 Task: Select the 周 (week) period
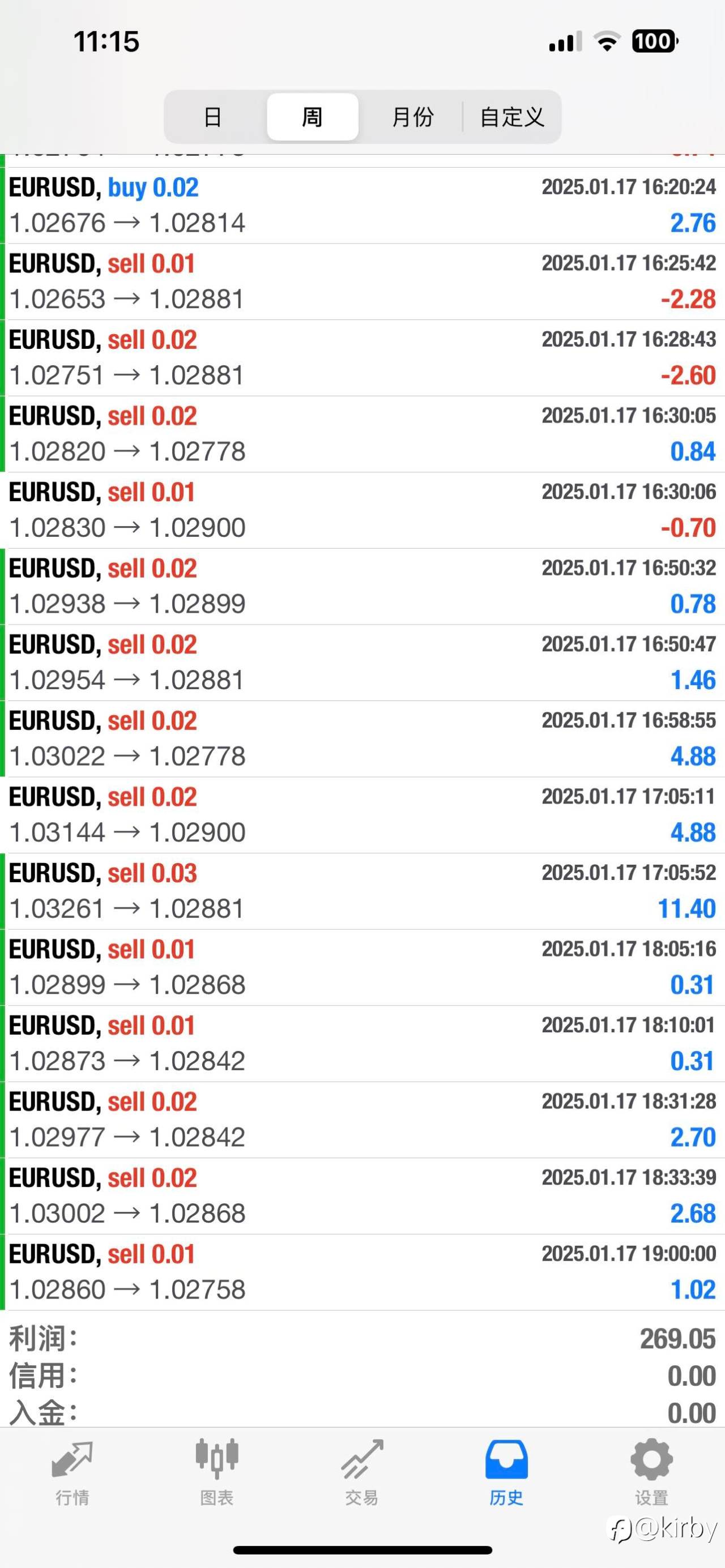[312, 117]
